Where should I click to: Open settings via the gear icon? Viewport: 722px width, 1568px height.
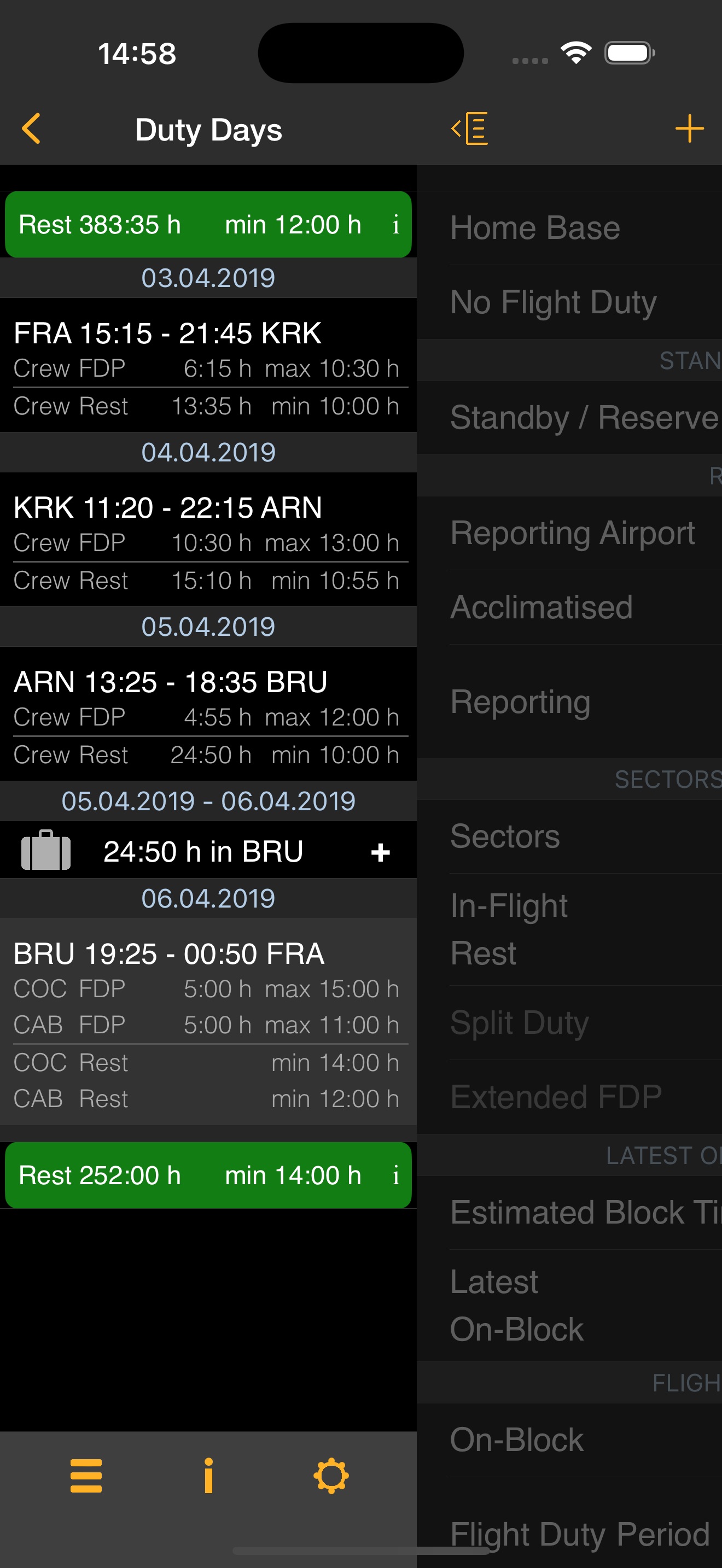tap(330, 1476)
